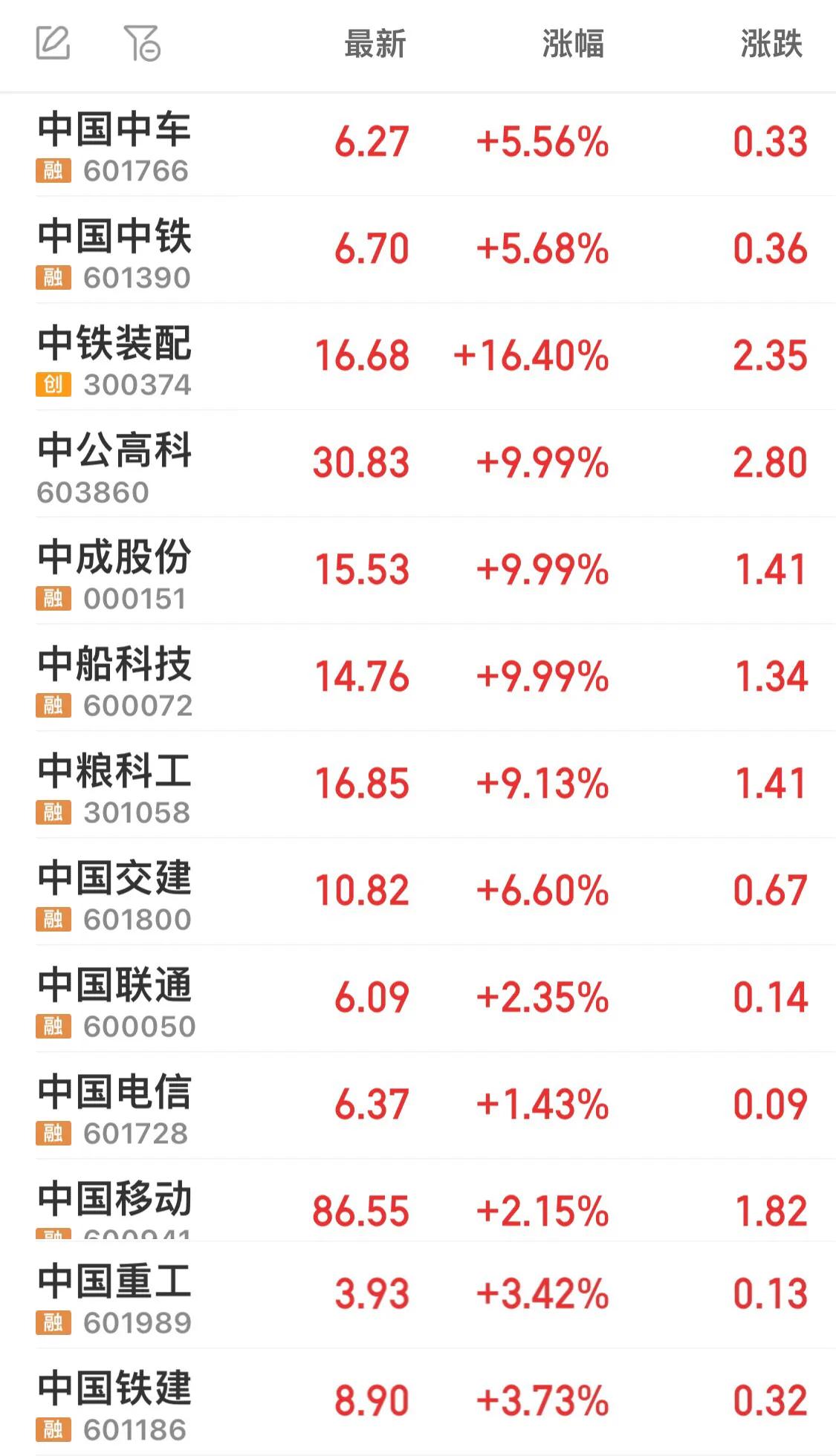Viewport: 836px width, 1456px height.
Task: Open 中成股份 000151 details
Action: (x=418, y=571)
